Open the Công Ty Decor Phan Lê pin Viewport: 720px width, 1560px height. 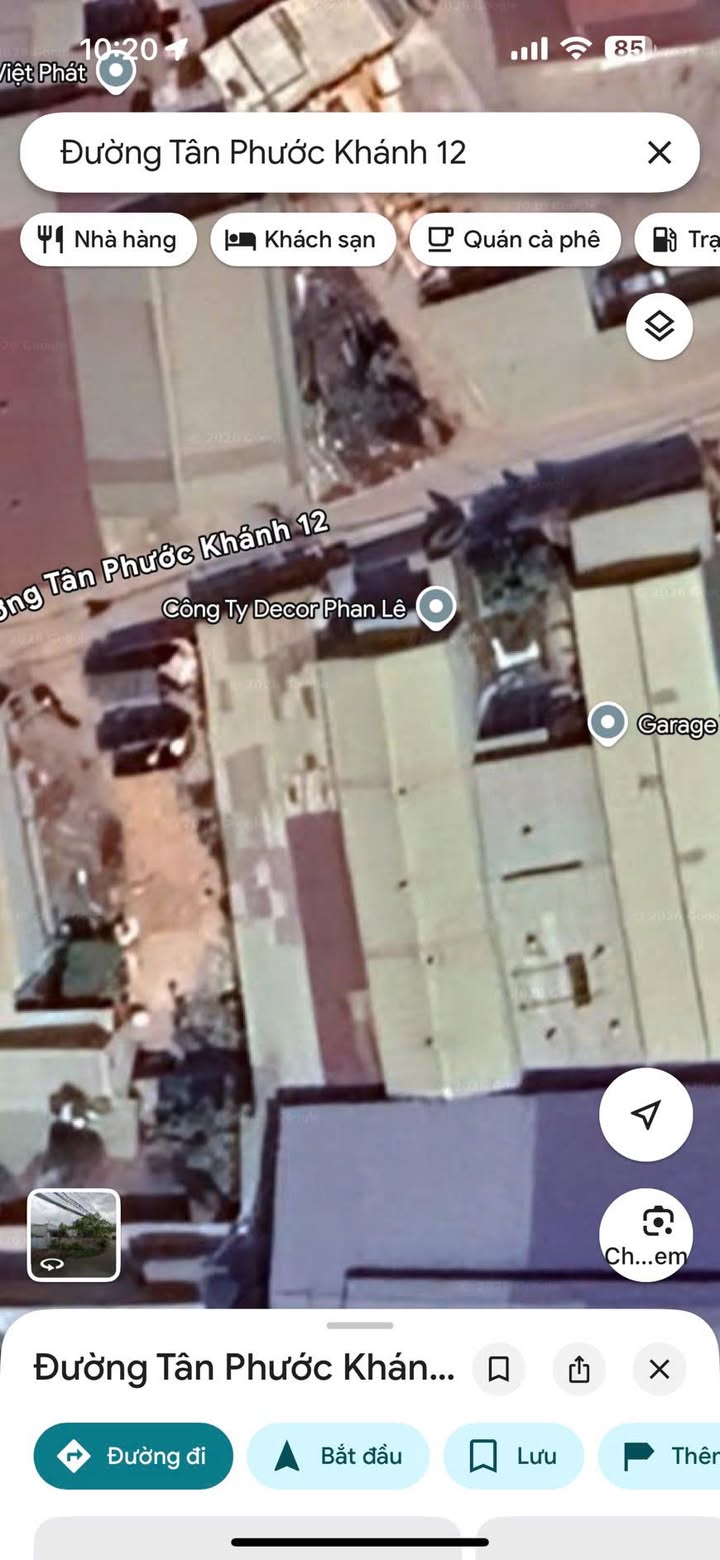[x=435, y=608]
